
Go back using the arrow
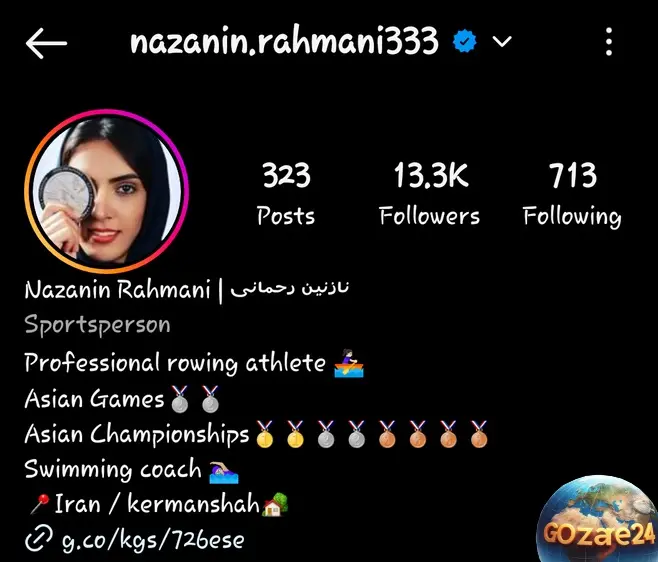point(46,43)
